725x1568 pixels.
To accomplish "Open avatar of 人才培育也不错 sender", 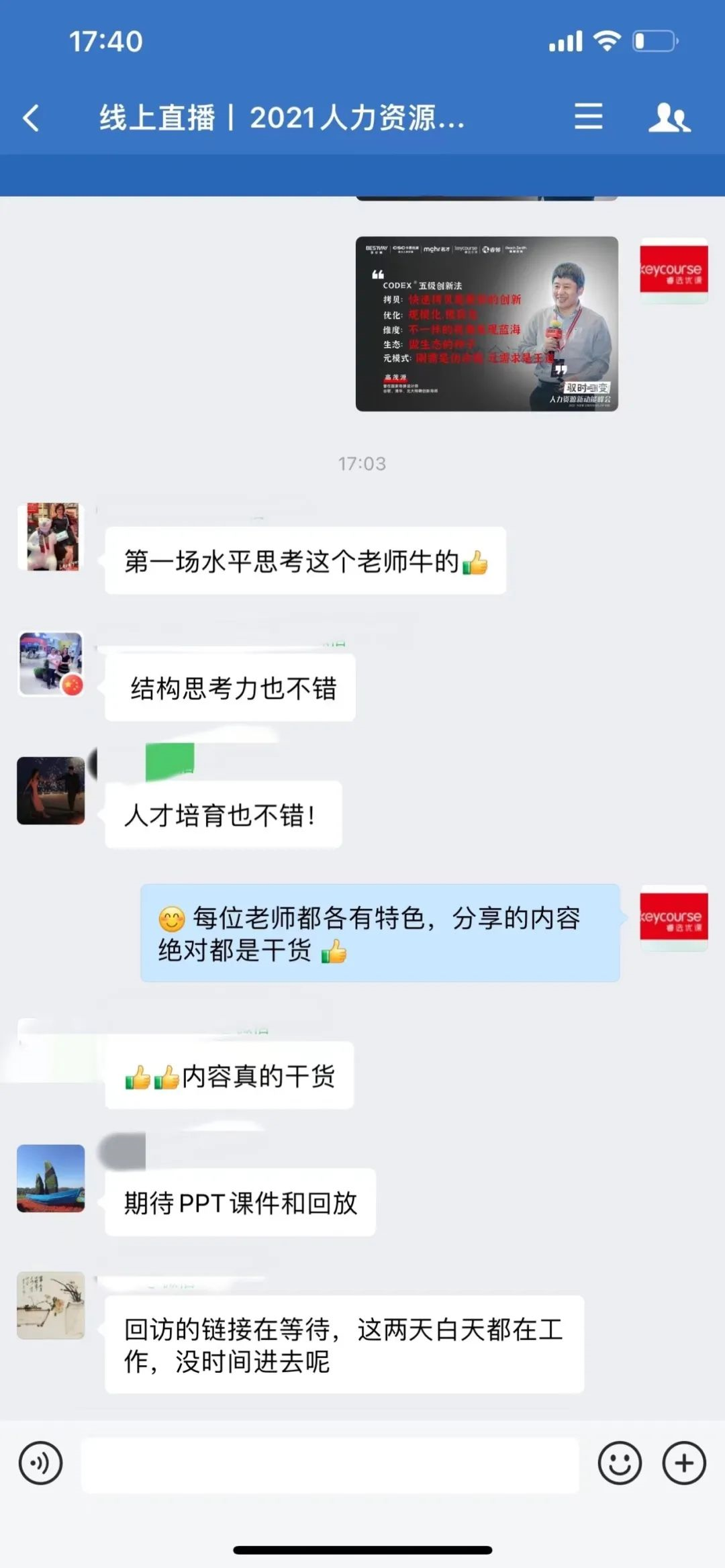I will click(x=51, y=790).
